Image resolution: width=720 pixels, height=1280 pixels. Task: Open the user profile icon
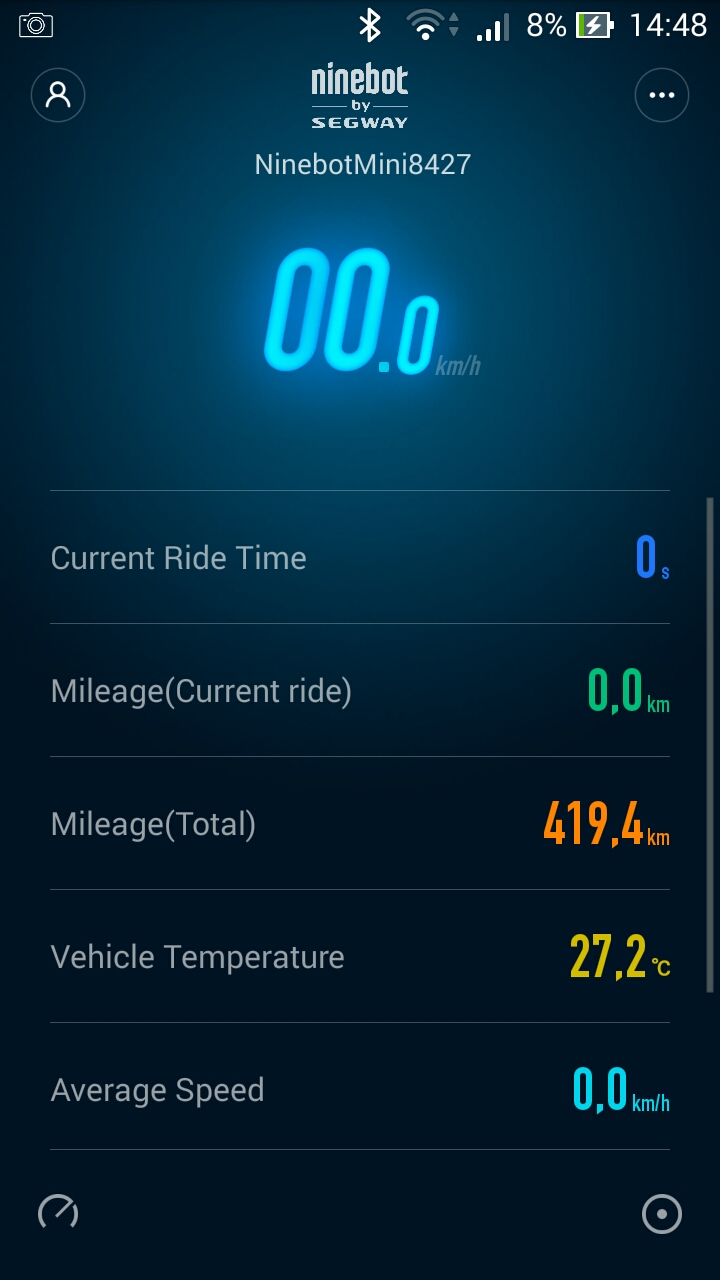coord(58,95)
